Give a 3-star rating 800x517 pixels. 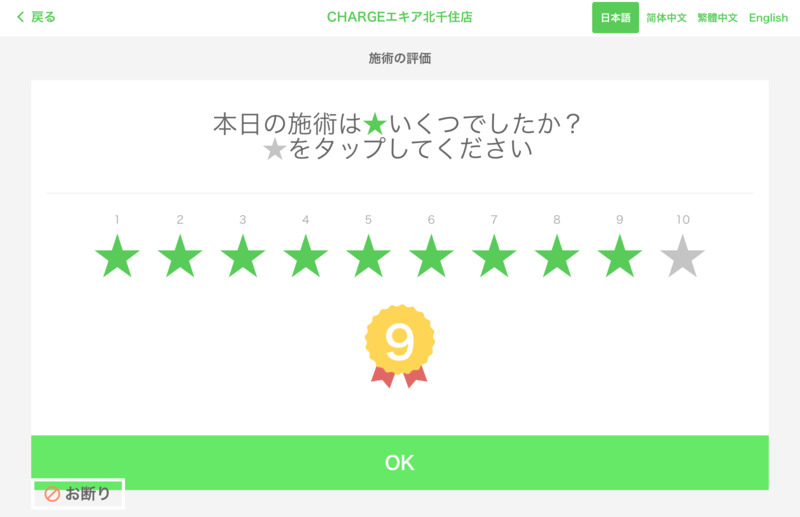coord(243,257)
